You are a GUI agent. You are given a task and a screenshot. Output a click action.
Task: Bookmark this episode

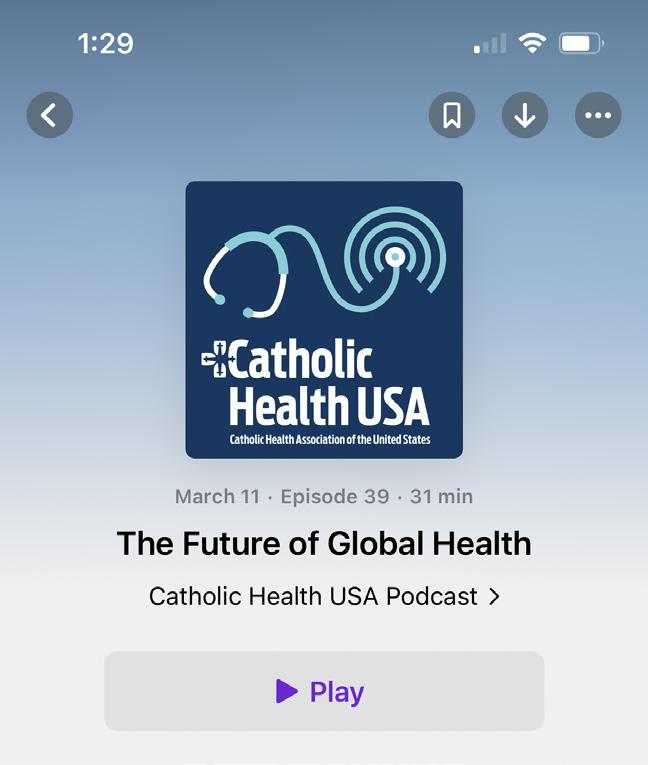click(452, 116)
